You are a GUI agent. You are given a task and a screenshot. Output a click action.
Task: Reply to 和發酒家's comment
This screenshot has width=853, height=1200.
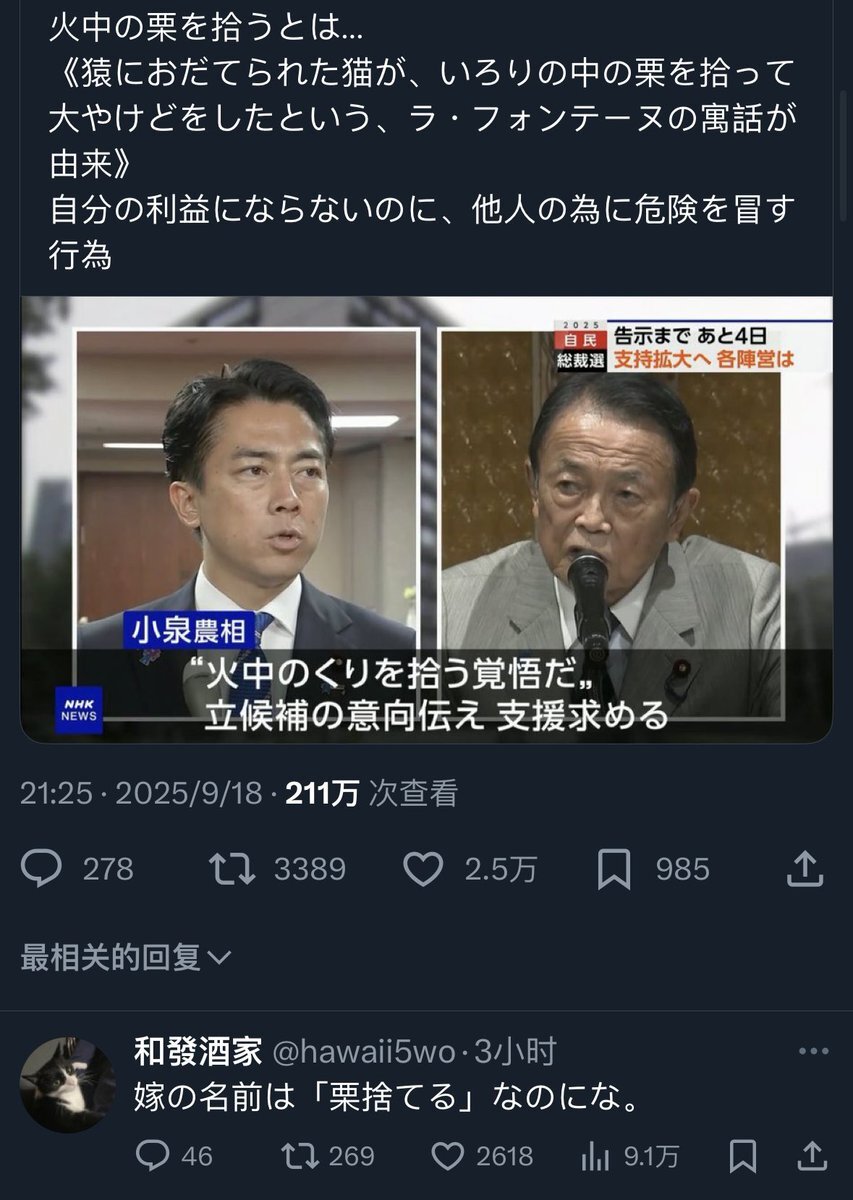[153, 1156]
